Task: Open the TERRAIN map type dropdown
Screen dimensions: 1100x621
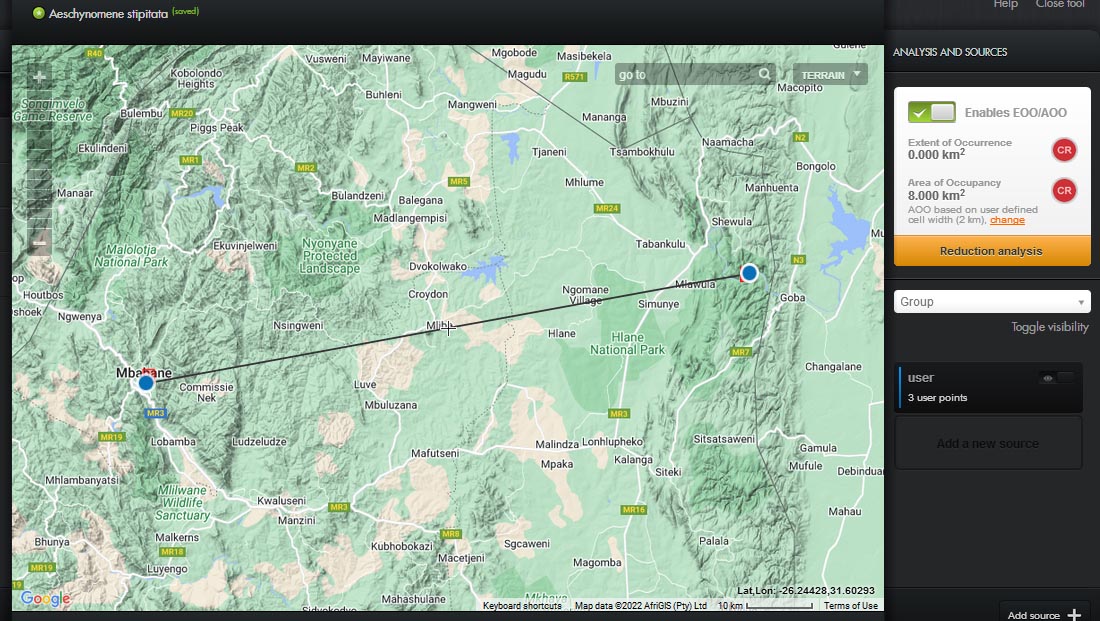Action: 830,74
